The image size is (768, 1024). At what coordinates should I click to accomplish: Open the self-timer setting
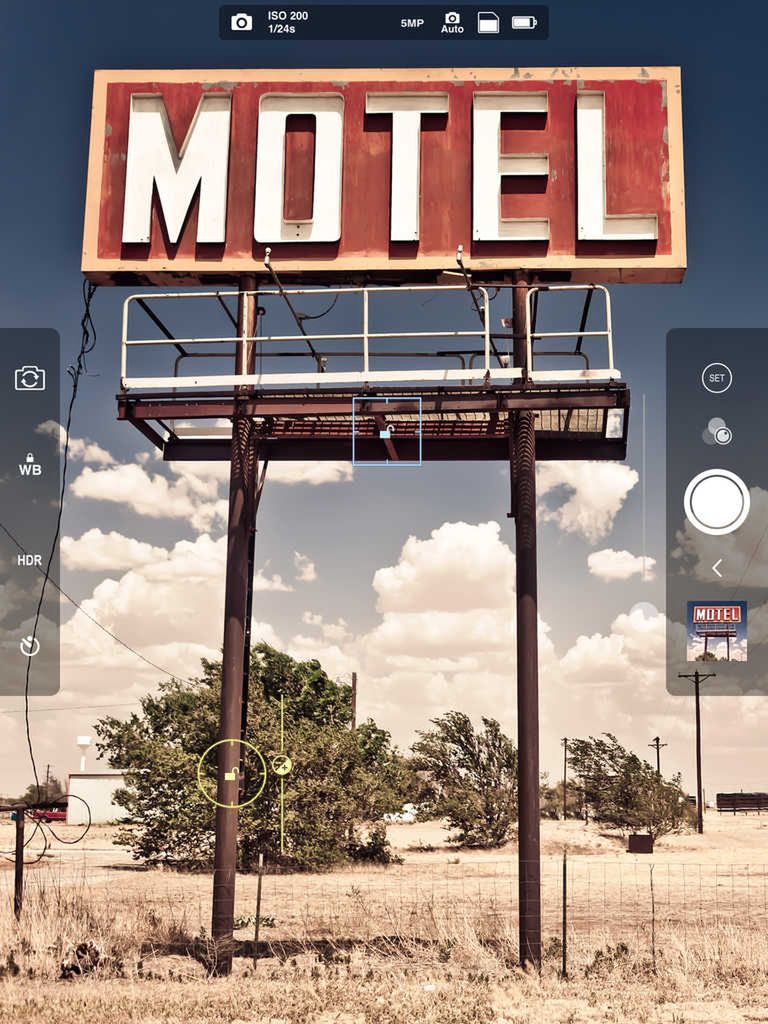tap(30, 645)
